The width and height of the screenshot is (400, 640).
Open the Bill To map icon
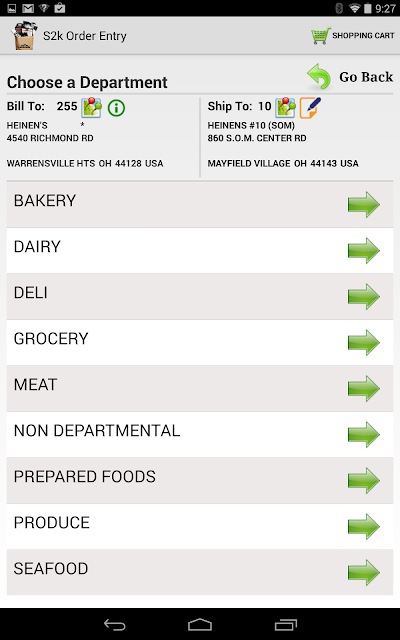pyautogui.click(x=91, y=107)
